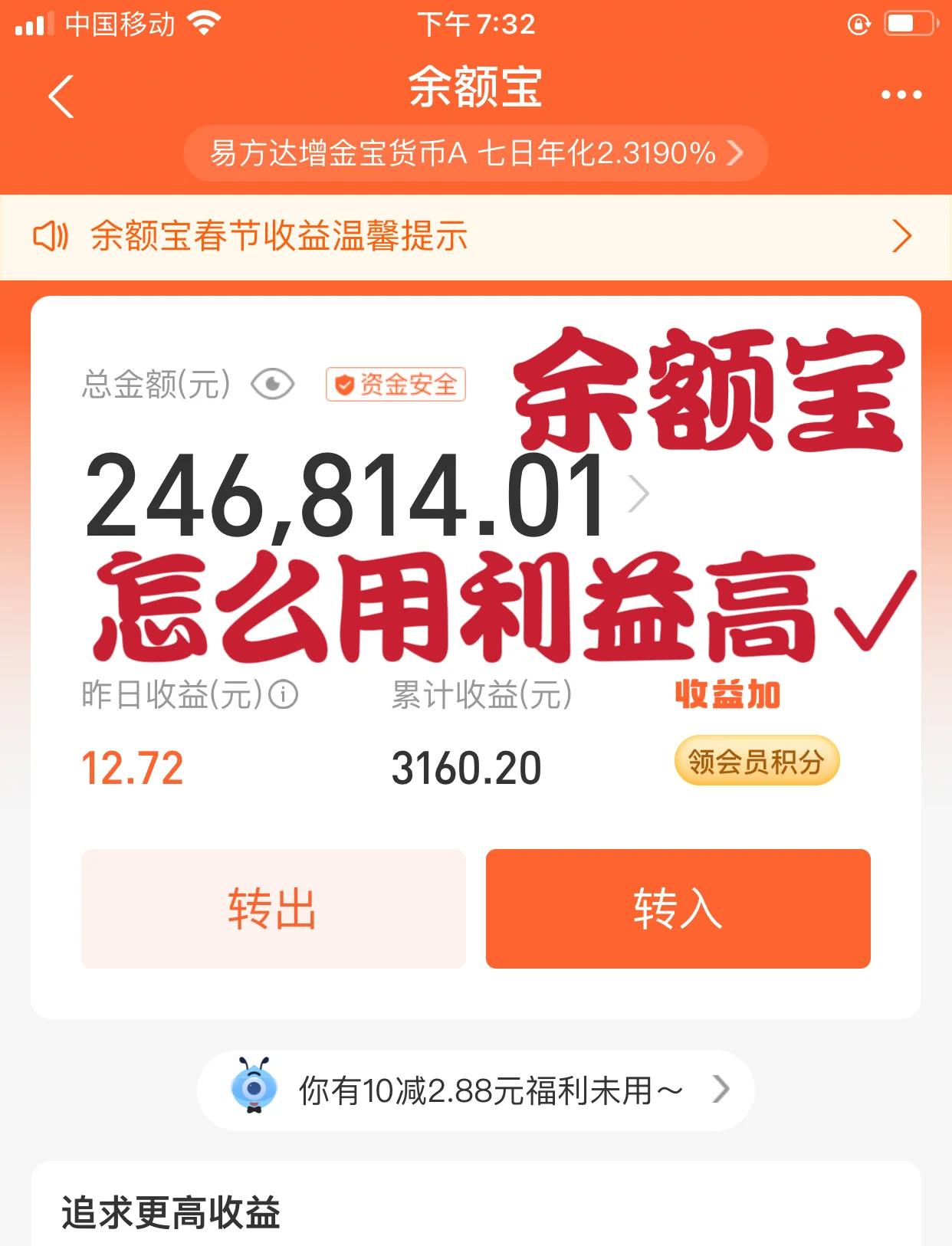Viewport: 952px width, 1246px height.
Task: Tap the info icon next to 昨日收益
Action: point(280,694)
